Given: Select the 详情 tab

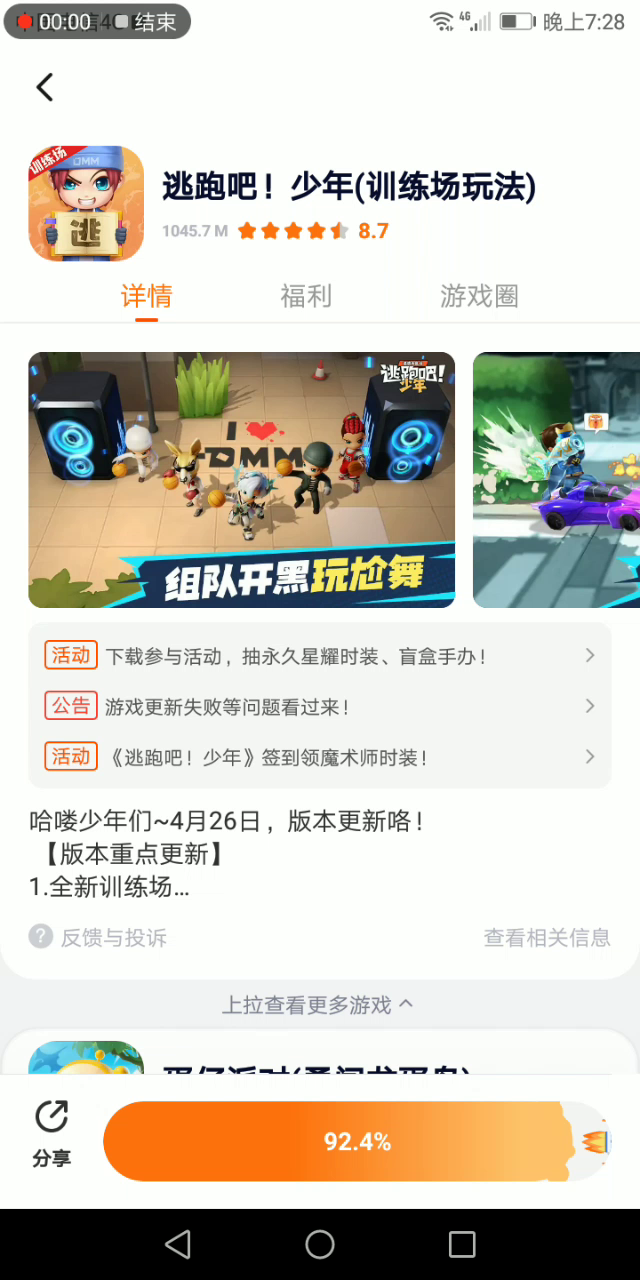Looking at the screenshot, I should click(147, 296).
